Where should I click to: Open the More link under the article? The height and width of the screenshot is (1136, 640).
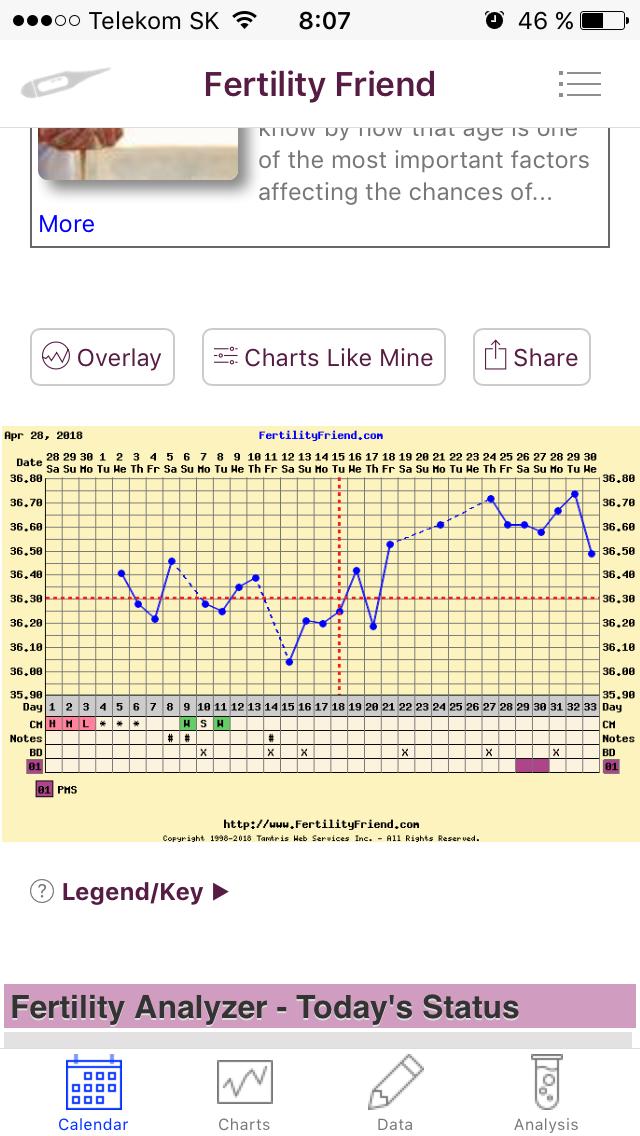(66, 224)
